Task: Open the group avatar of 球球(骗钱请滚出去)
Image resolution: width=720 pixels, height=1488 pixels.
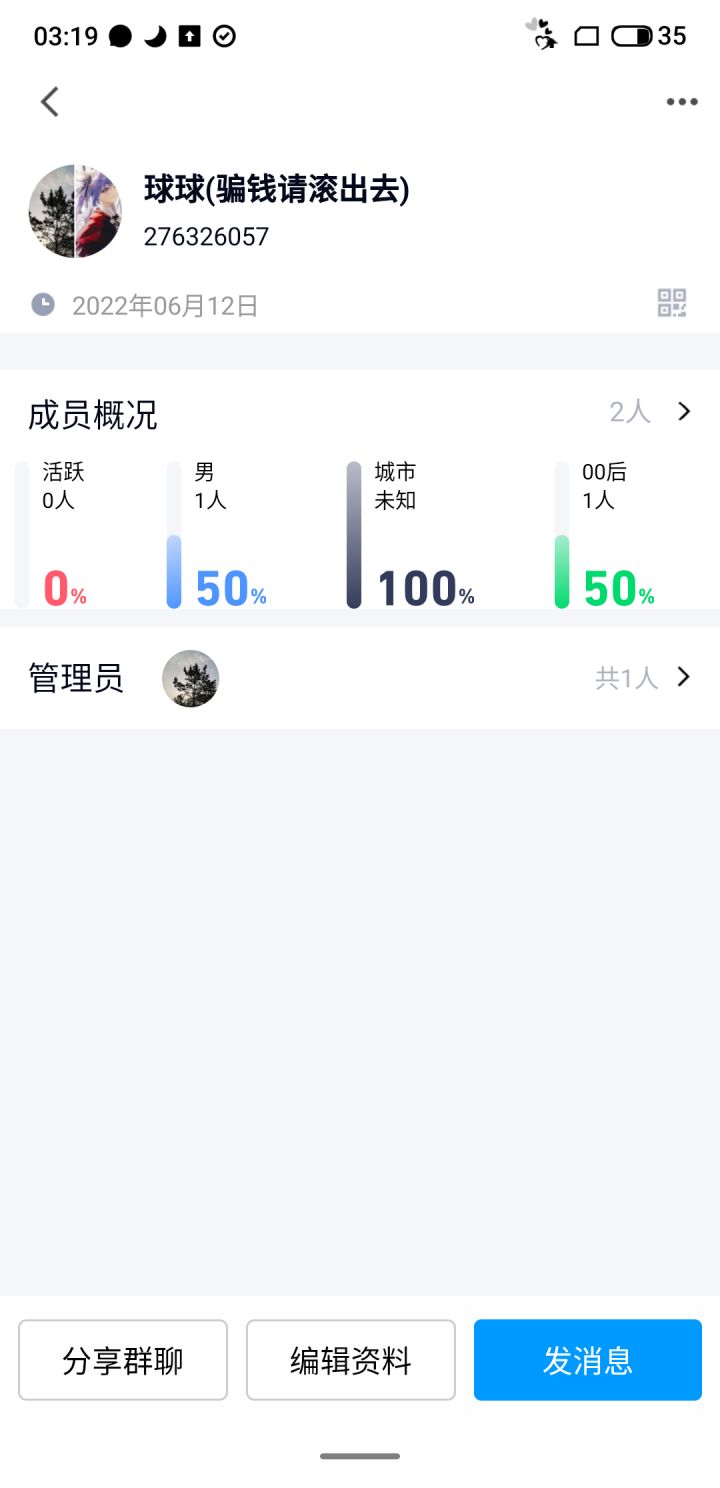Action: [x=75, y=211]
